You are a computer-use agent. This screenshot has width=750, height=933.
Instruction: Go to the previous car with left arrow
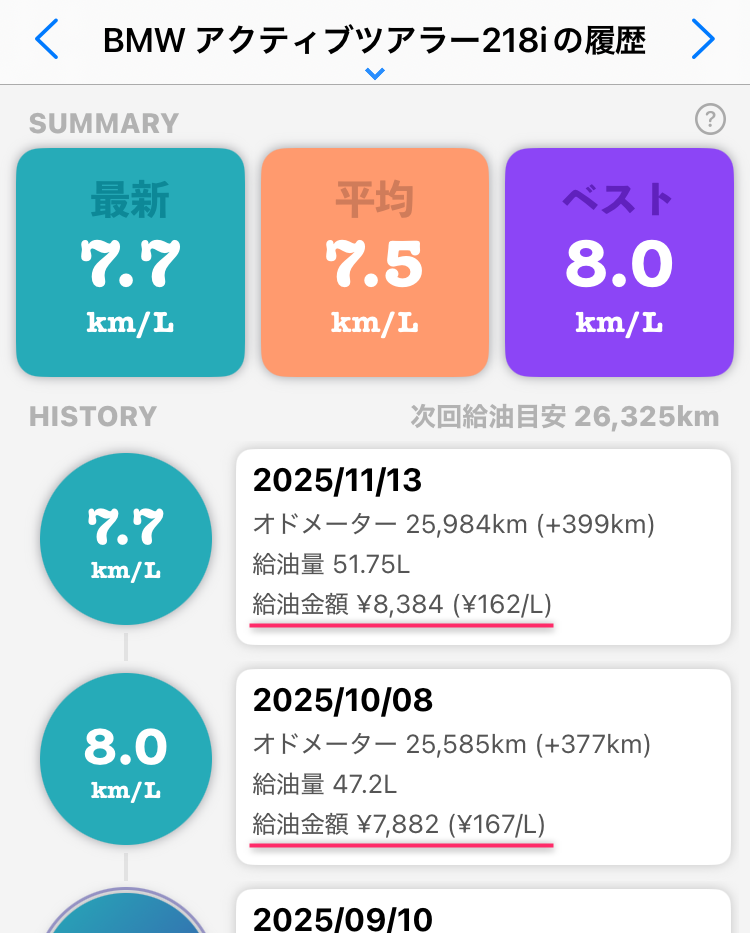tap(46, 40)
